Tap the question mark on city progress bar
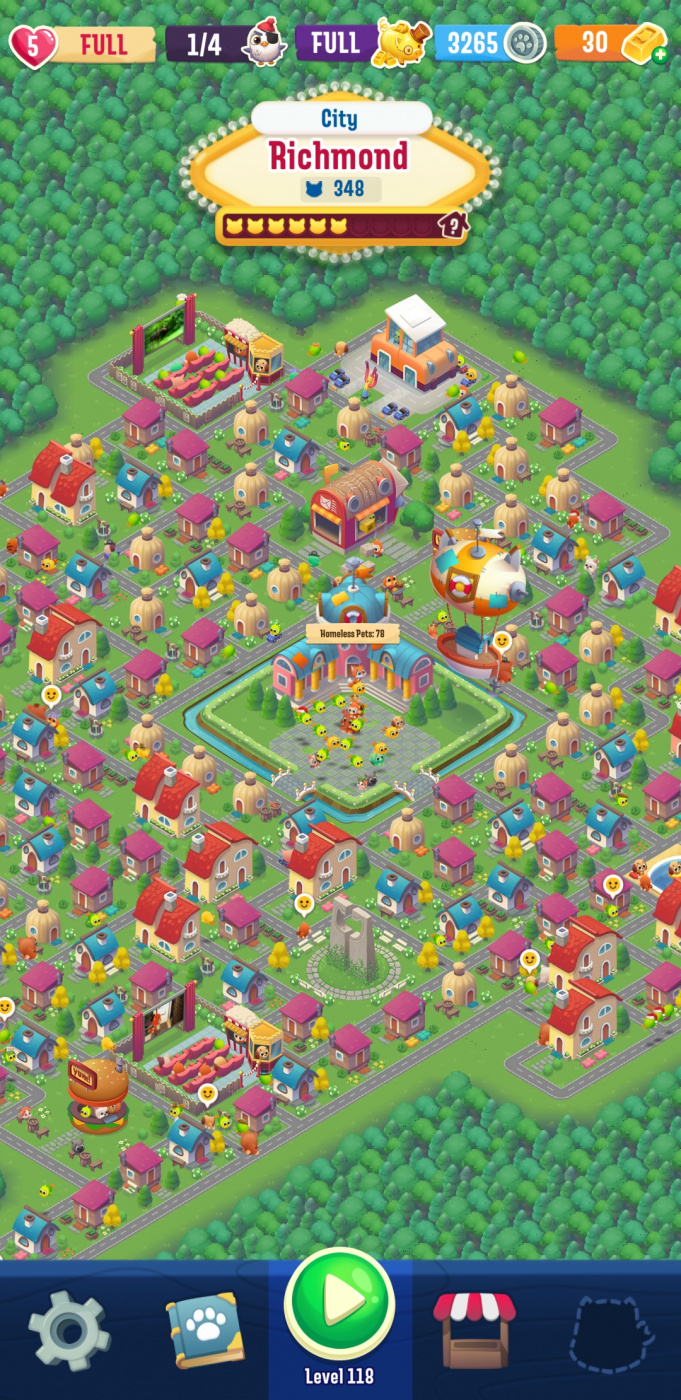Viewport: 681px width, 1400px height. pyautogui.click(x=452, y=227)
